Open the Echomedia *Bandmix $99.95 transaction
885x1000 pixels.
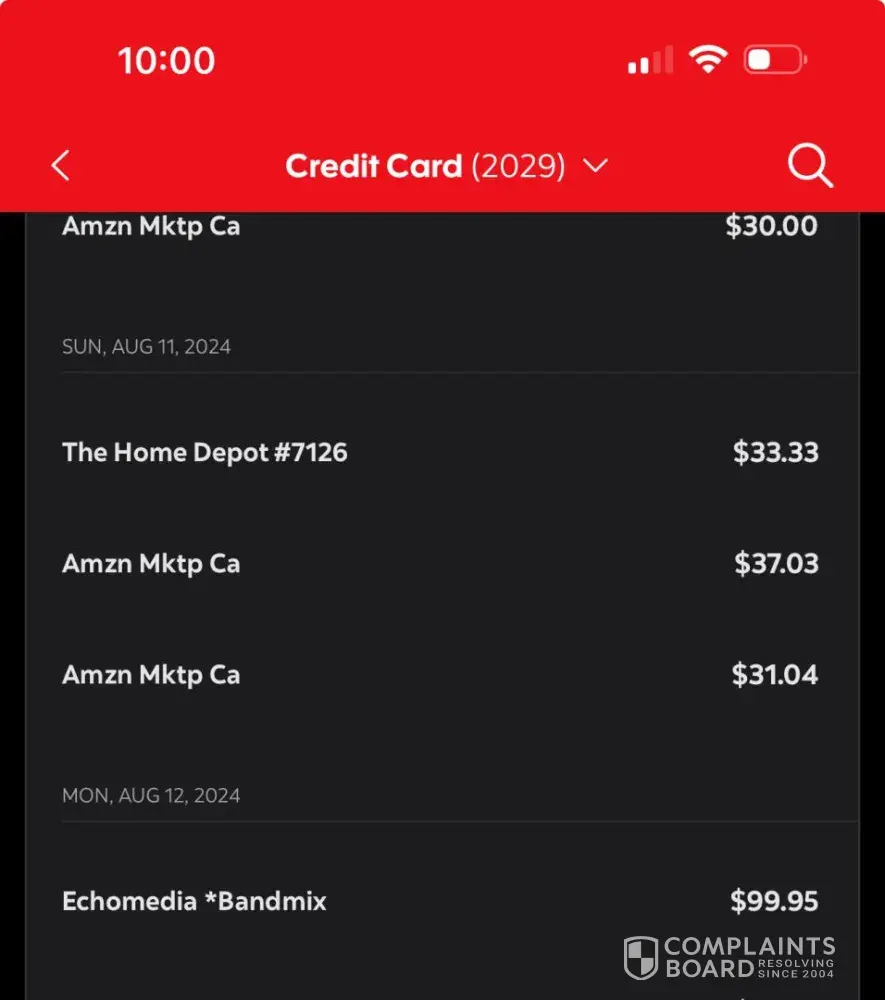pyautogui.click(x=440, y=901)
